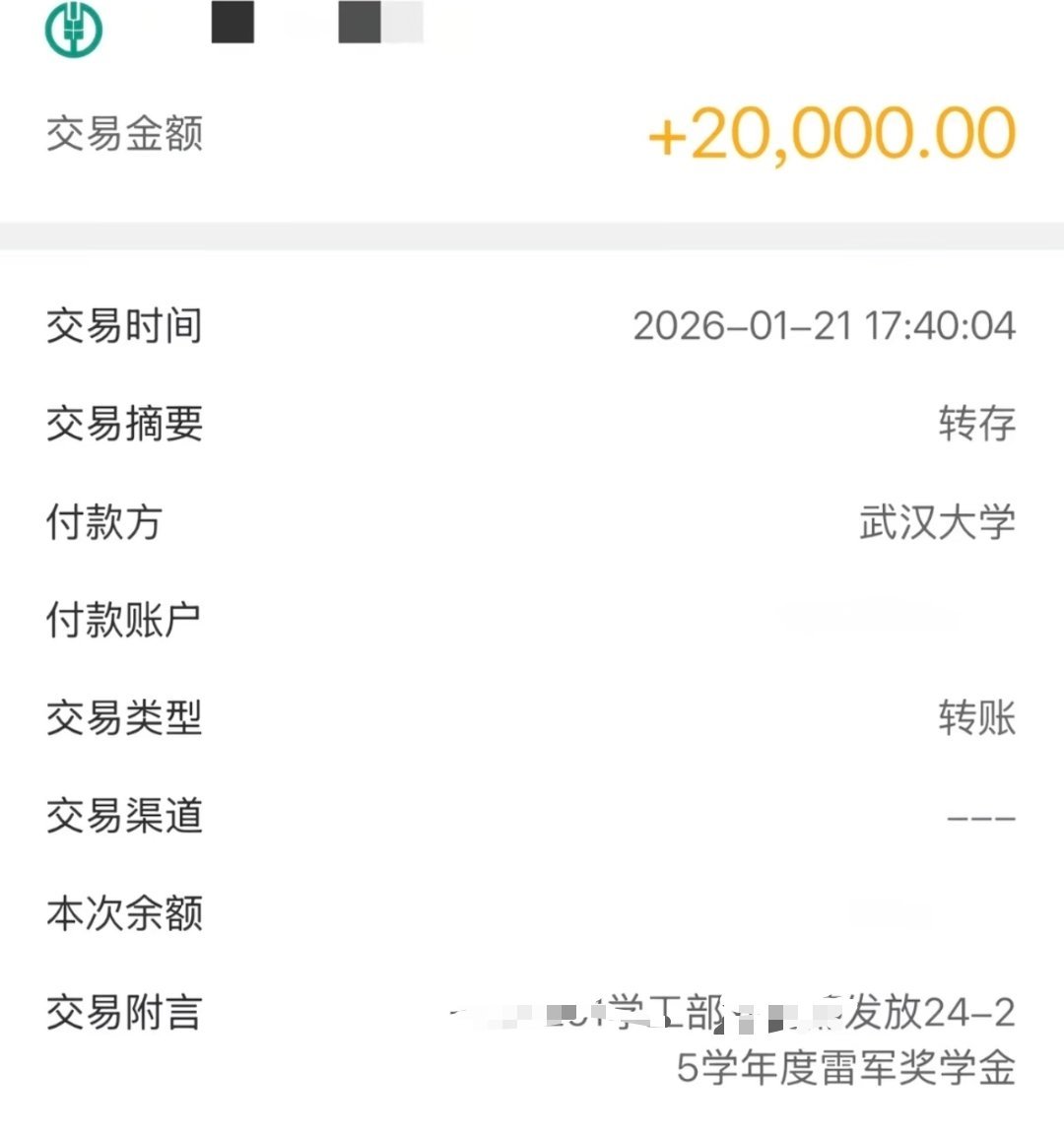Click the 交易时间 label

pyautogui.click(x=124, y=326)
